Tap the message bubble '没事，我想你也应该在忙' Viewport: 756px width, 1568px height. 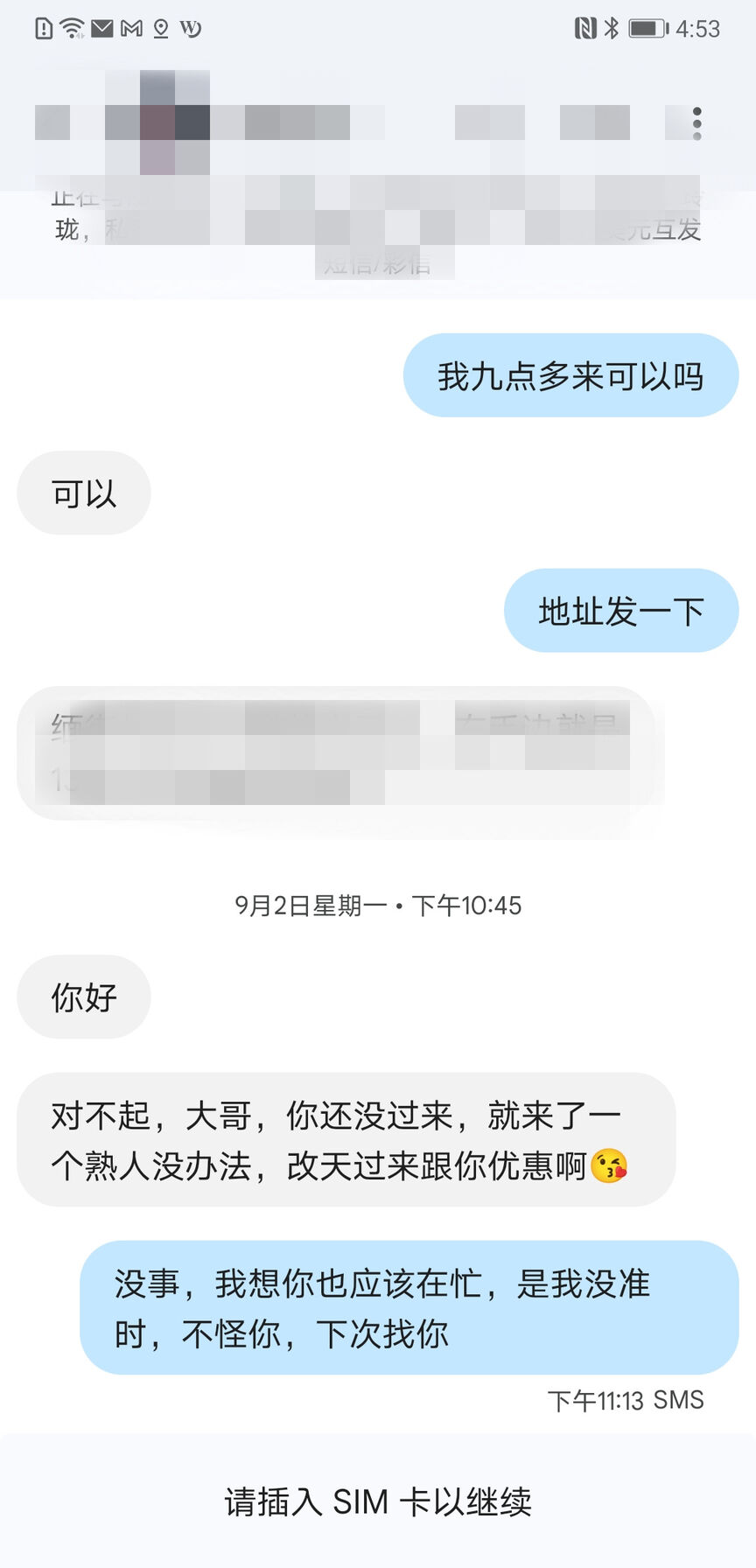(x=409, y=1307)
